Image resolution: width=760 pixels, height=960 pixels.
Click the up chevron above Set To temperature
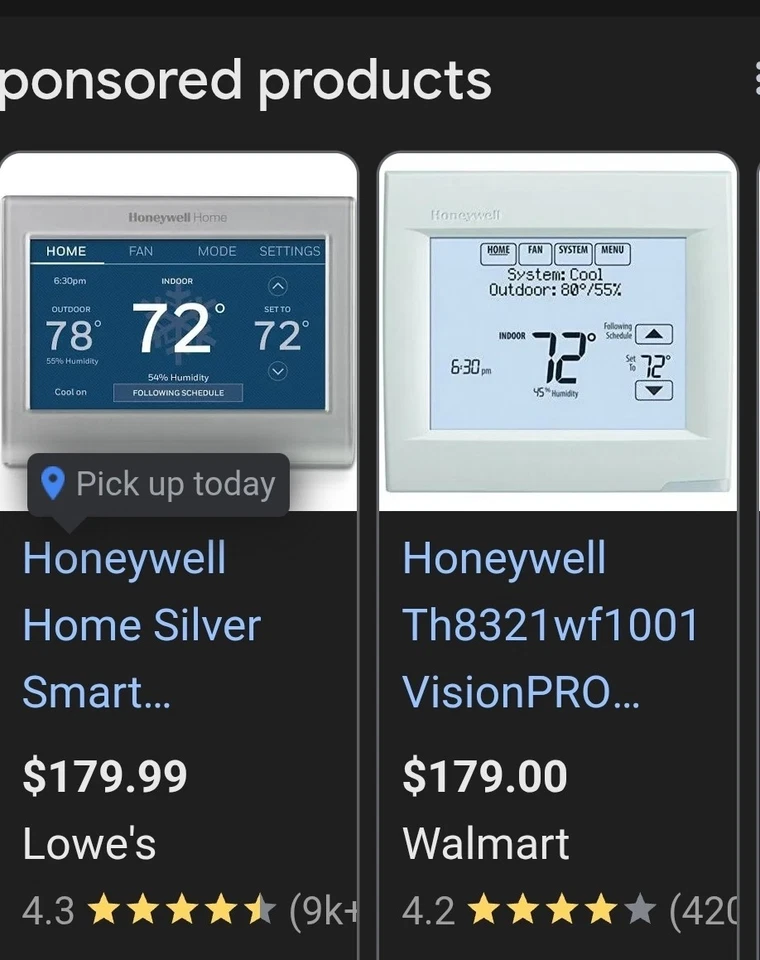277,288
